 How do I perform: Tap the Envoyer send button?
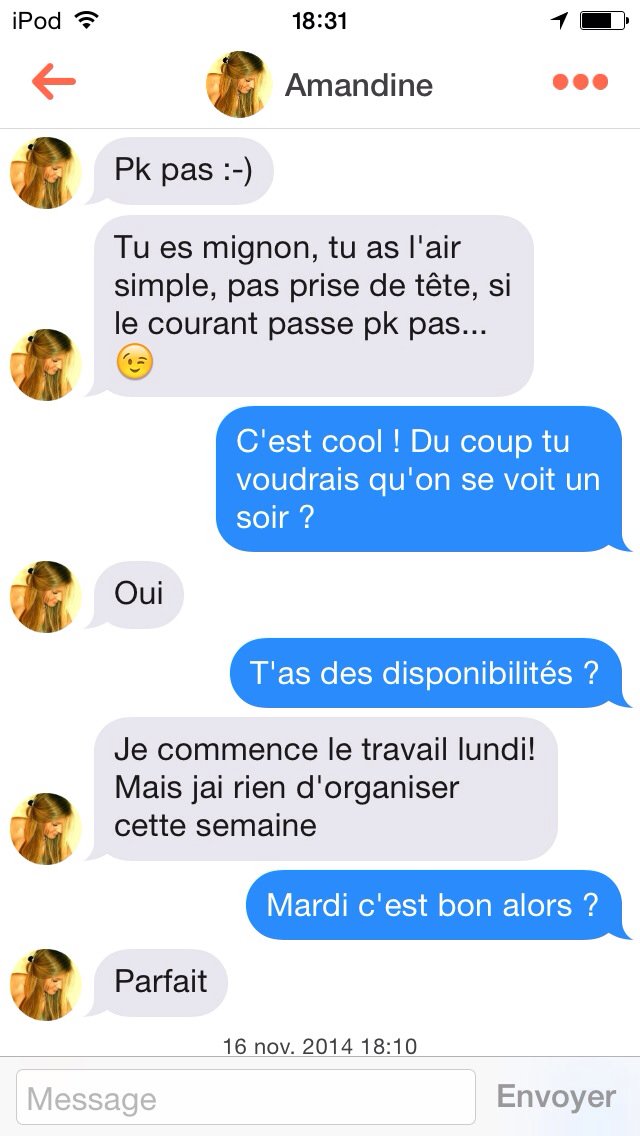pos(556,1097)
